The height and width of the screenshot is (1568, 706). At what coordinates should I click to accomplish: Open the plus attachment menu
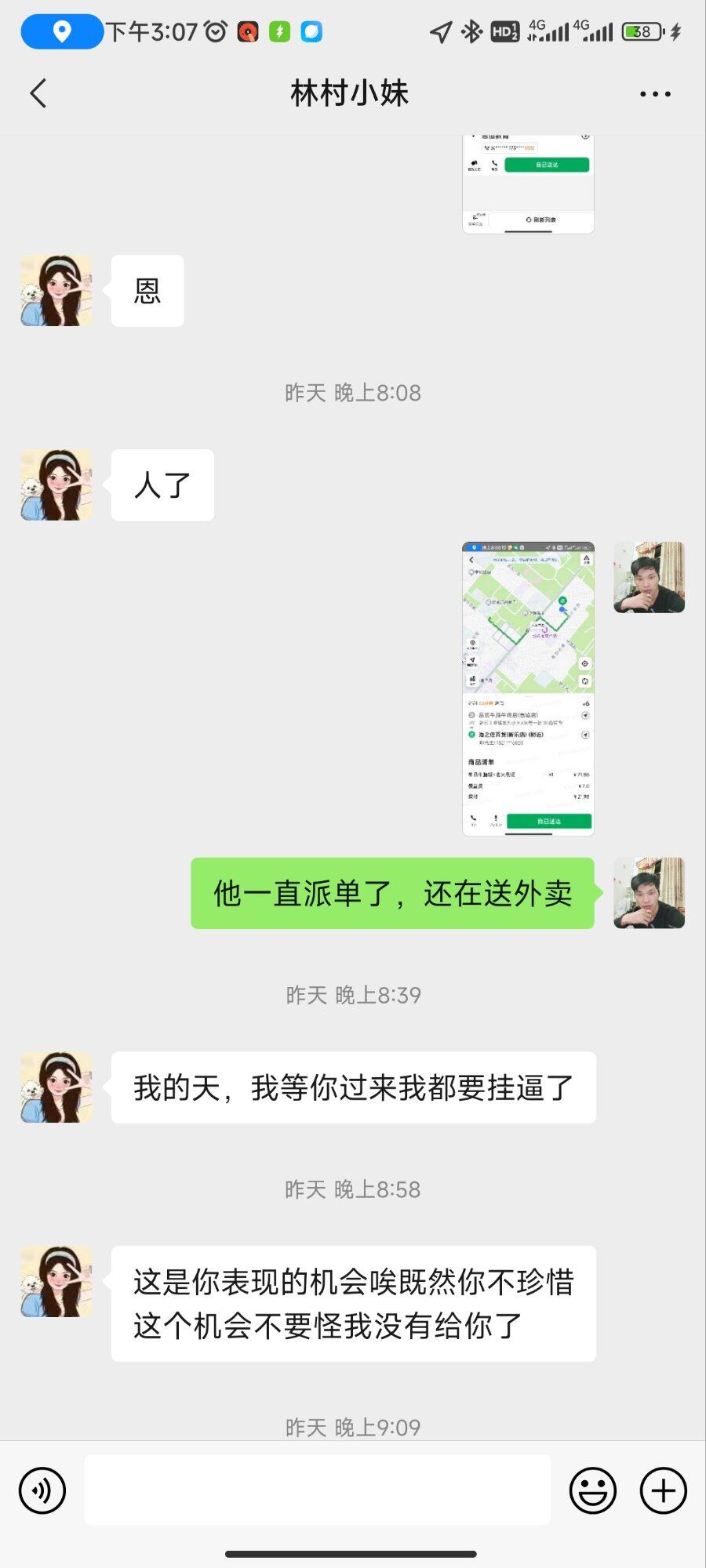pos(663,1490)
